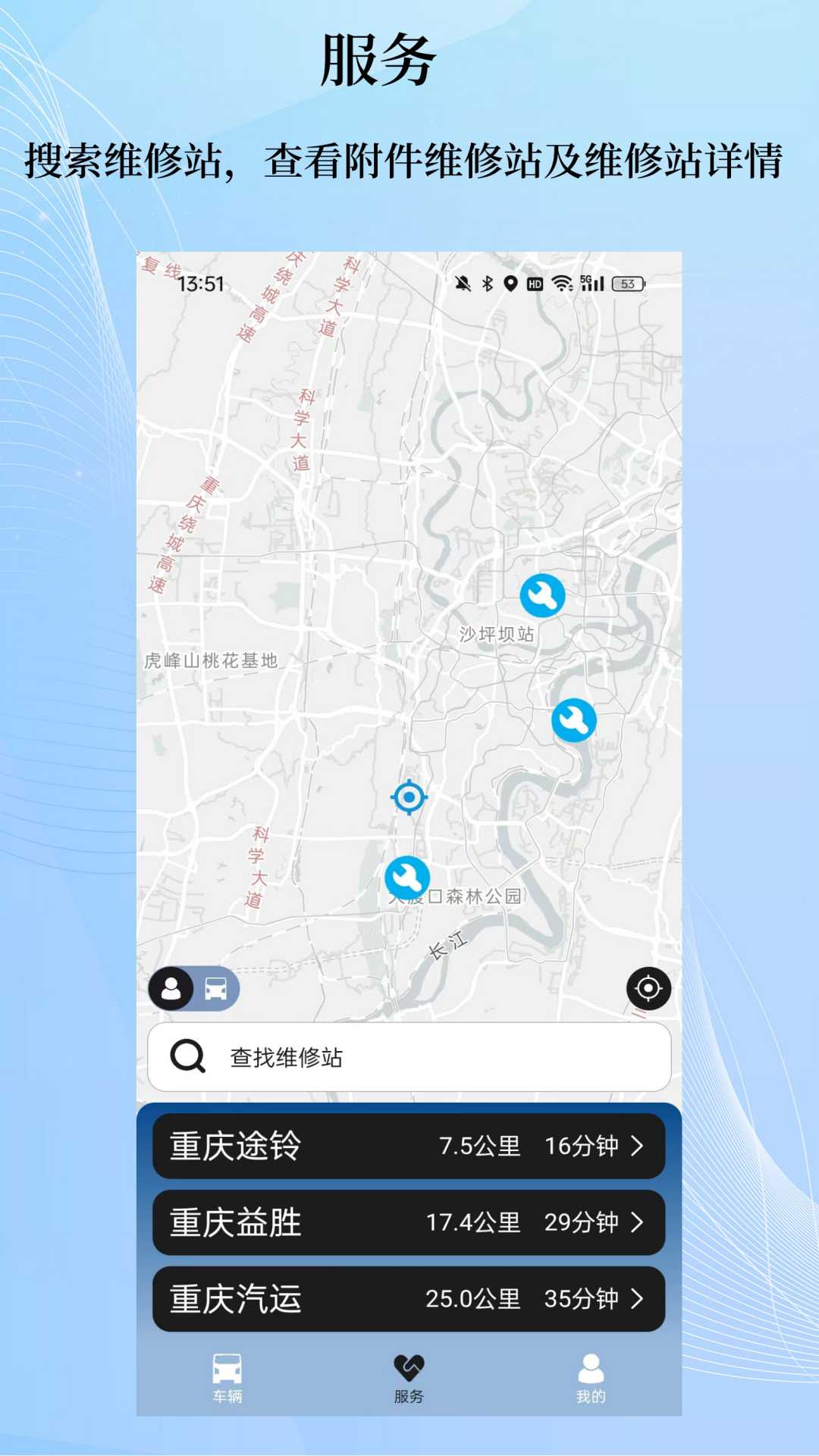Switch to vehicle view using the map toggle
Image resolution: width=819 pixels, height=1456 pixels.
[x=215, y=987]
